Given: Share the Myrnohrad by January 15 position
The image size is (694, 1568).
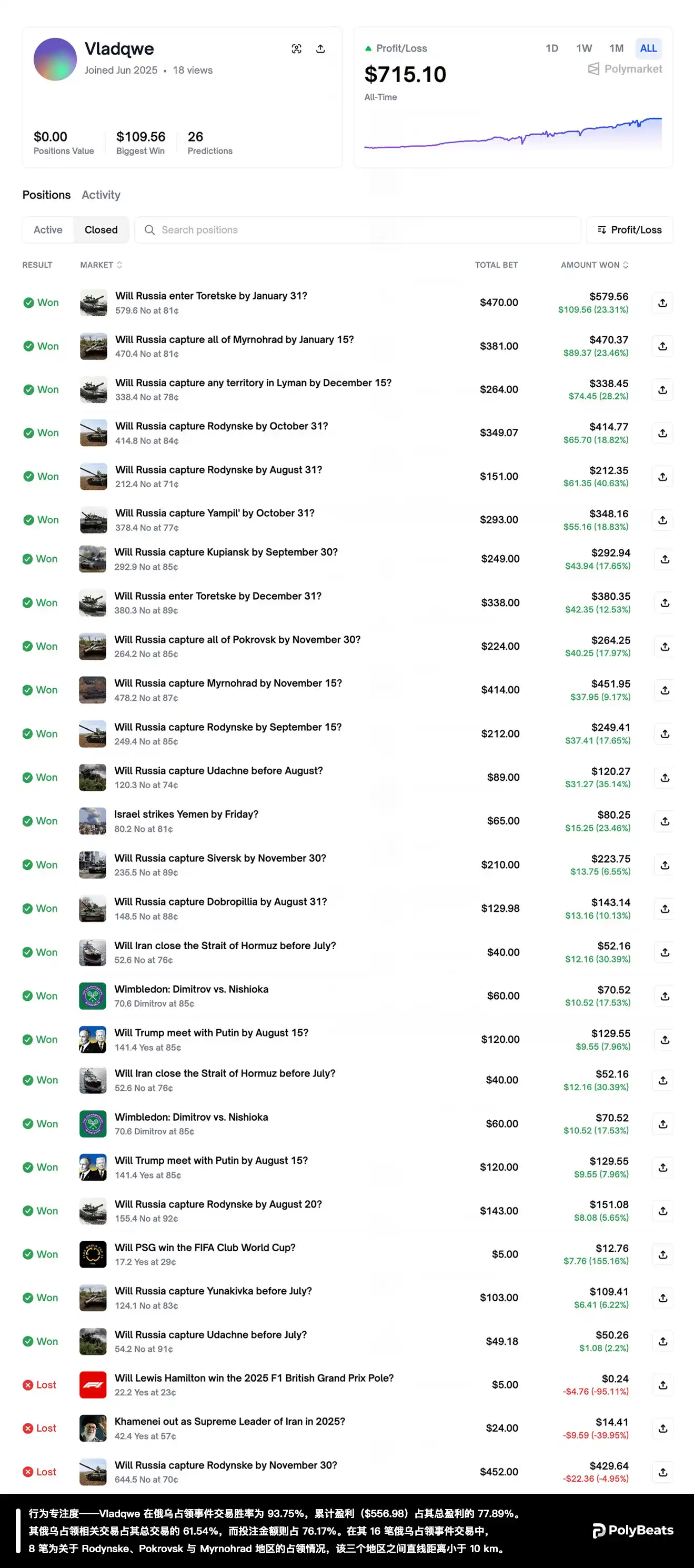Looking at the screenshot, I should click(662, 346).
